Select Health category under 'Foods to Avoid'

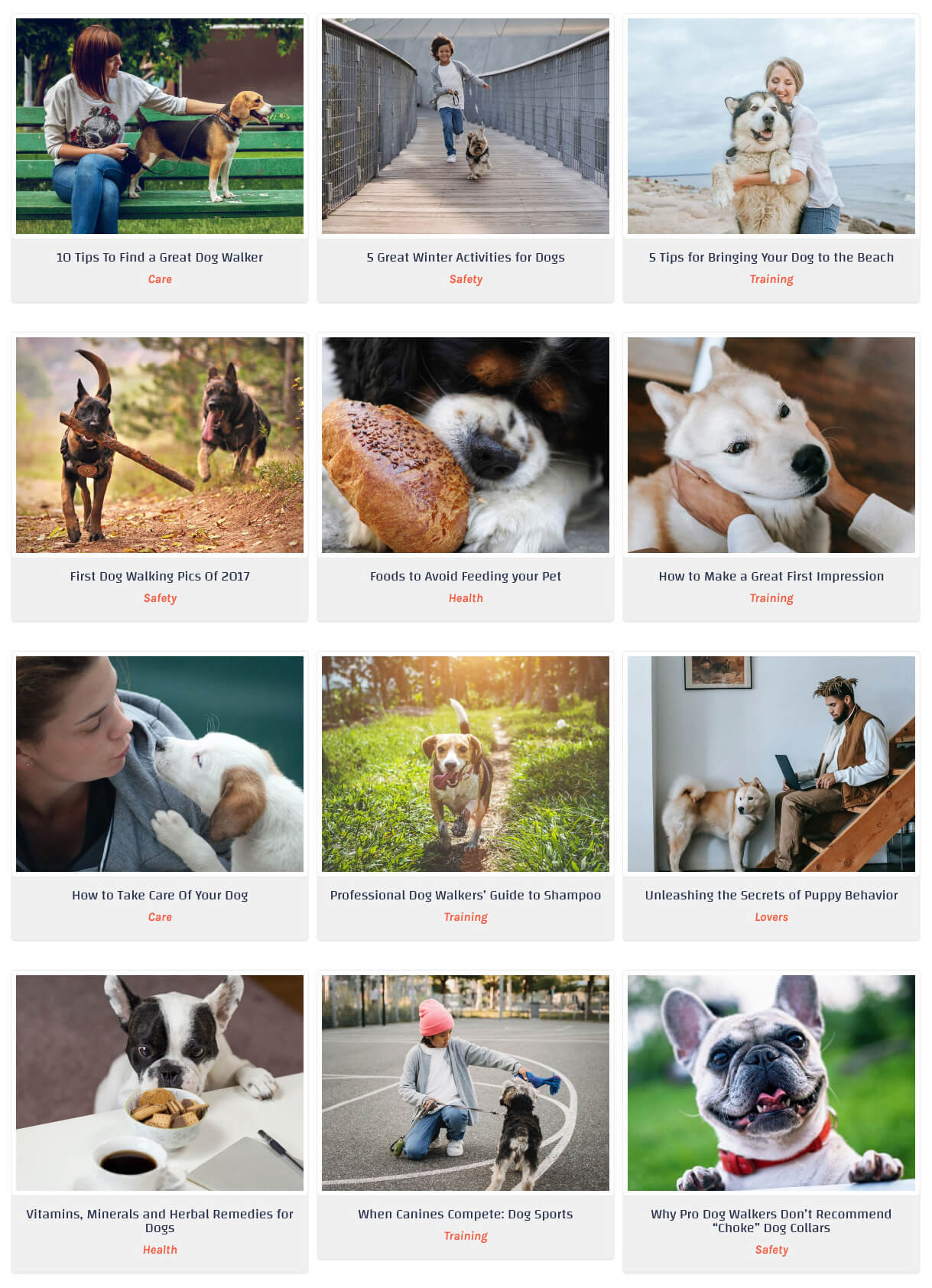[465, 598]
